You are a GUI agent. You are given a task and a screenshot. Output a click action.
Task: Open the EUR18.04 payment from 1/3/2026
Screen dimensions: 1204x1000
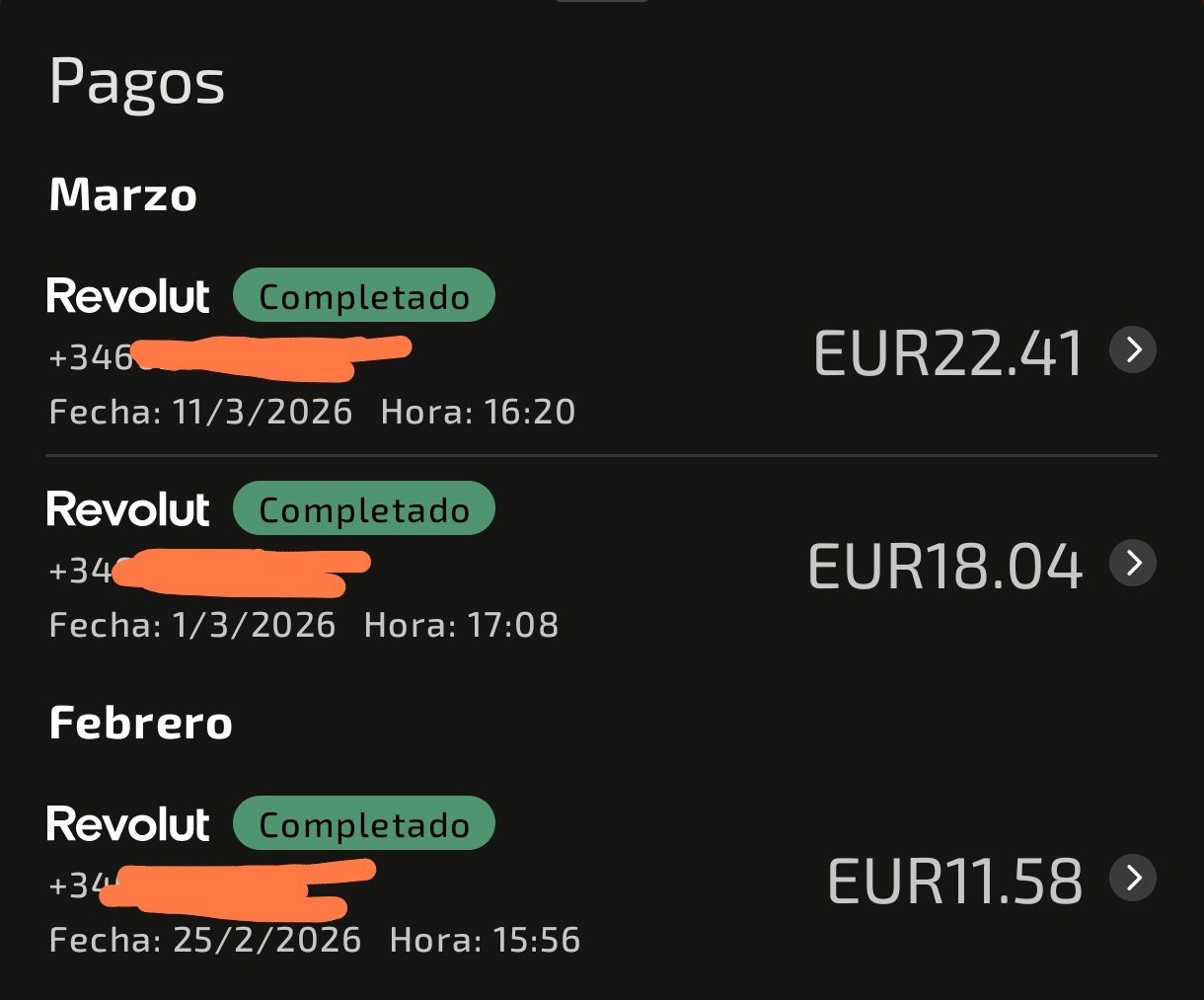coord(1132,563)
